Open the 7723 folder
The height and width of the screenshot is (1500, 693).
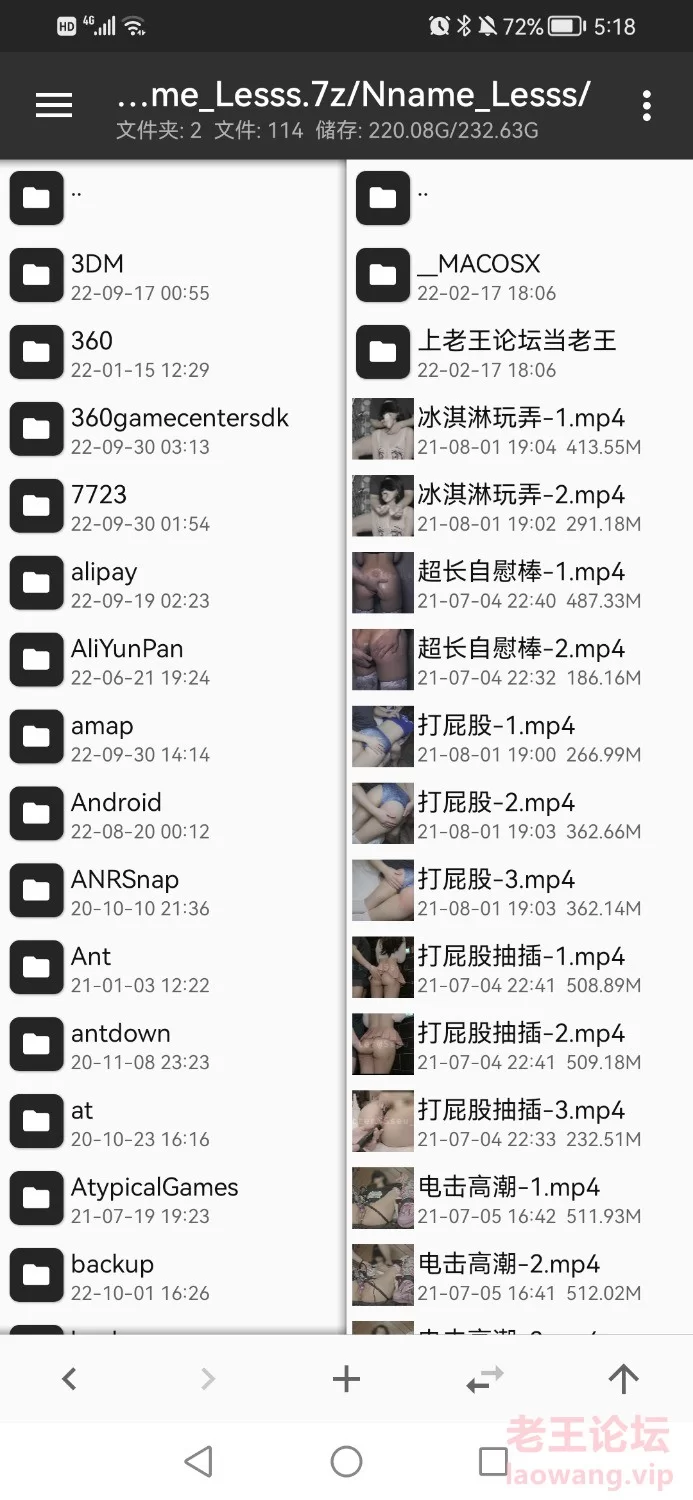[x=140, y=507]
